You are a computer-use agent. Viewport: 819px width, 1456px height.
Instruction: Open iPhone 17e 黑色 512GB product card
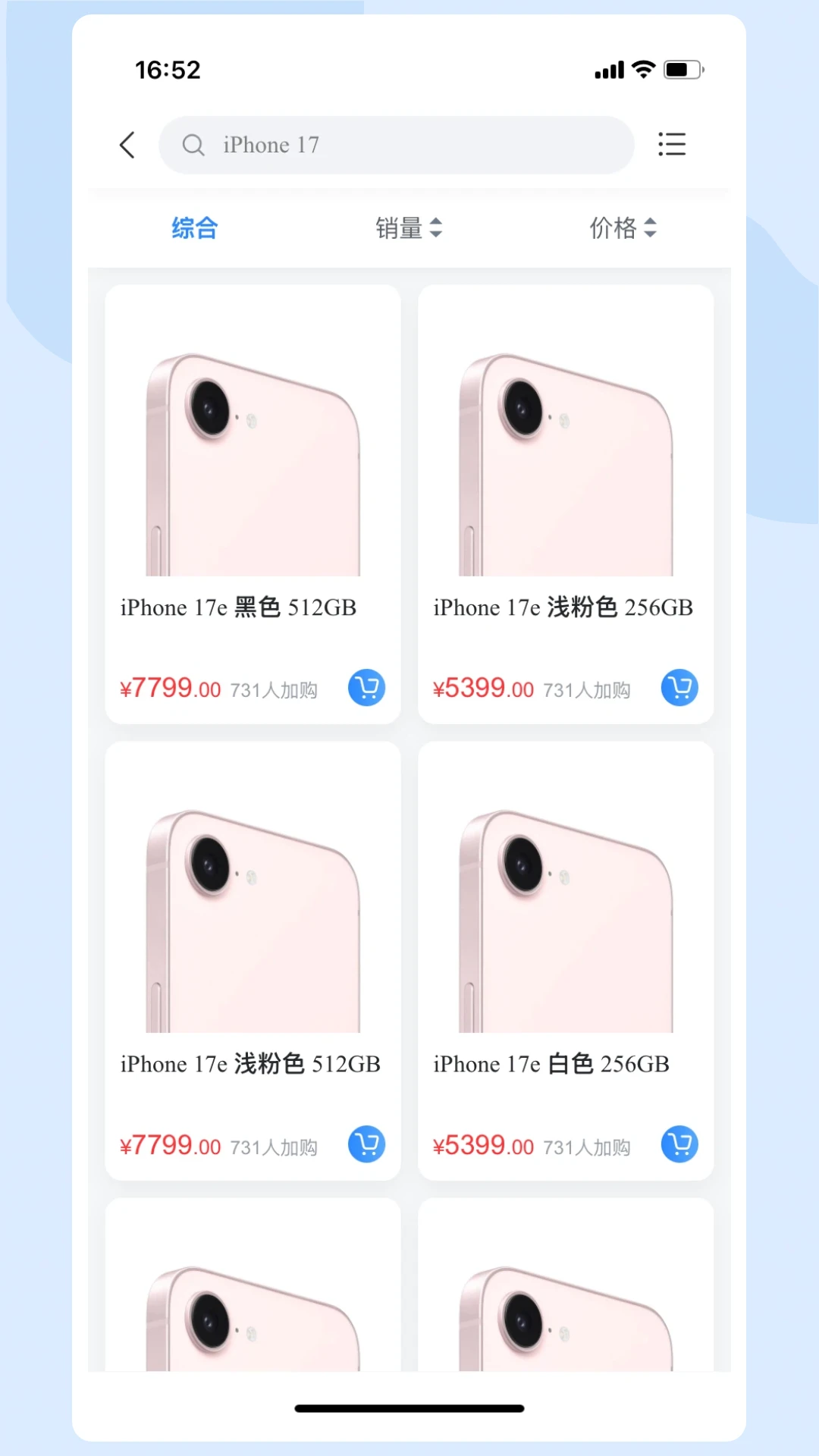click(x=253, y=504)
